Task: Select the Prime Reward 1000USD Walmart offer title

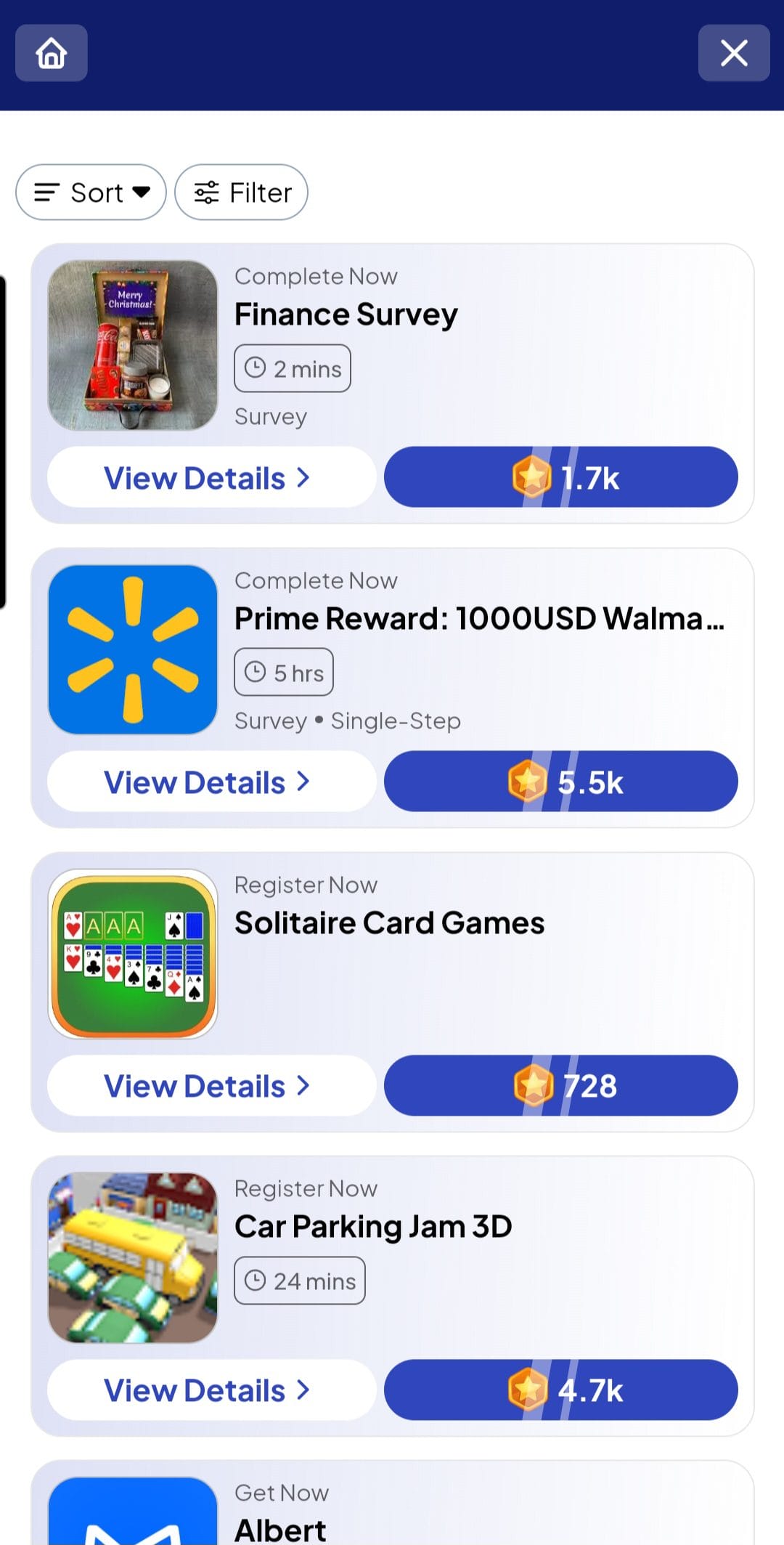Action: (479, 618)
